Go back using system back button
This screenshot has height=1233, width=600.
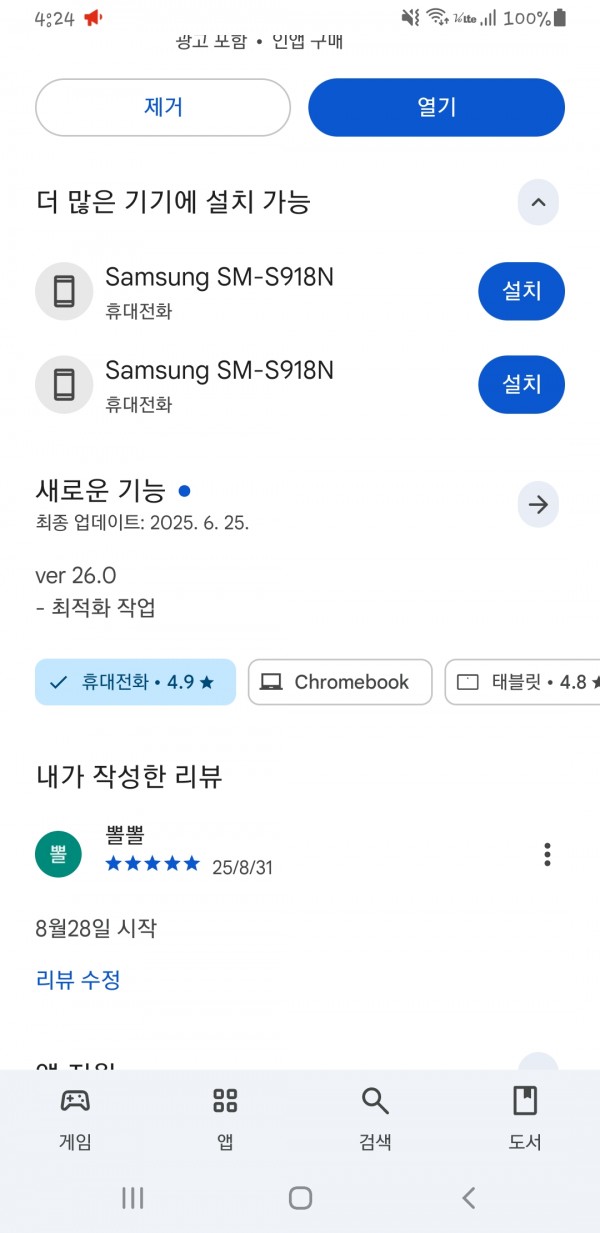pos(468,1198)
